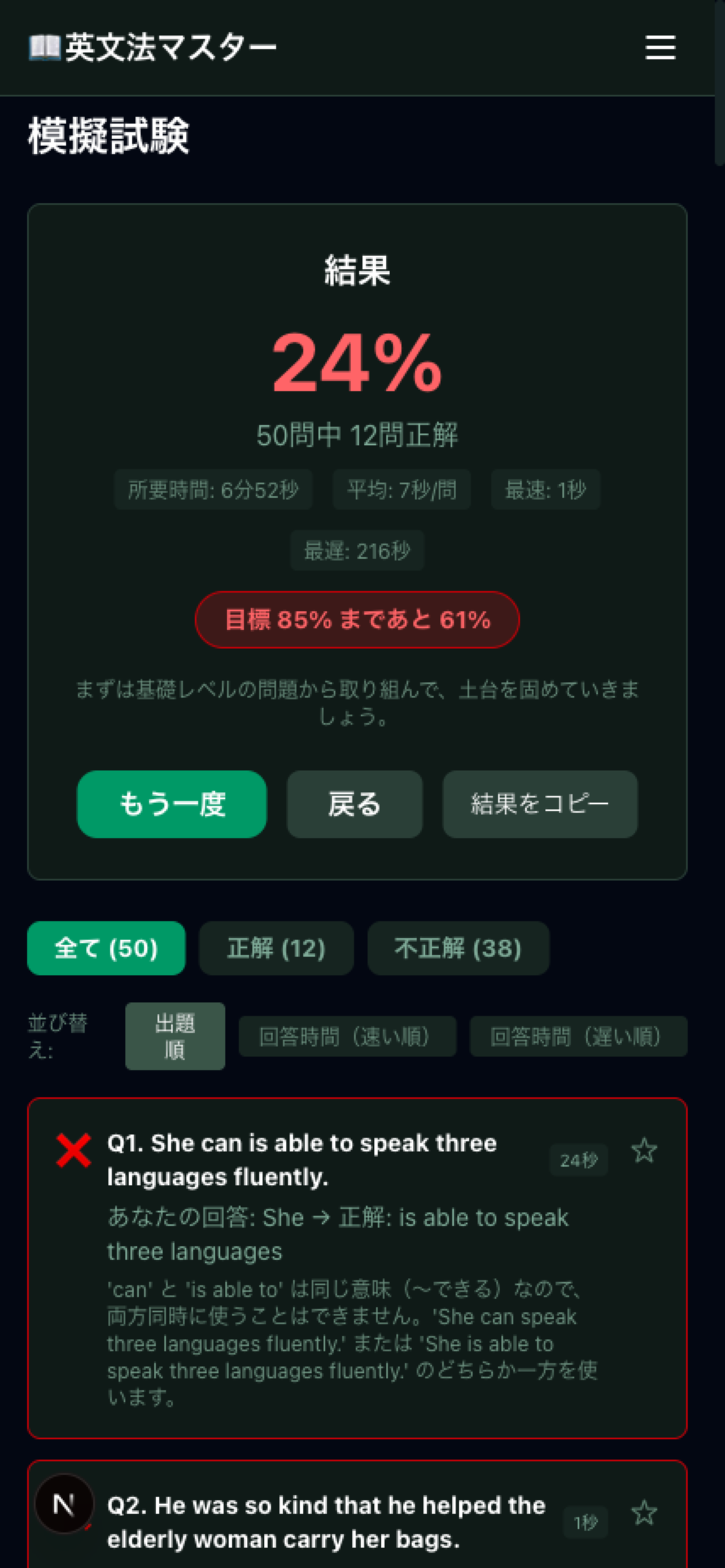Select the 正解 (12) filter
The width and height of the screenshot is (725, 1568).
[x=276, y=948]
